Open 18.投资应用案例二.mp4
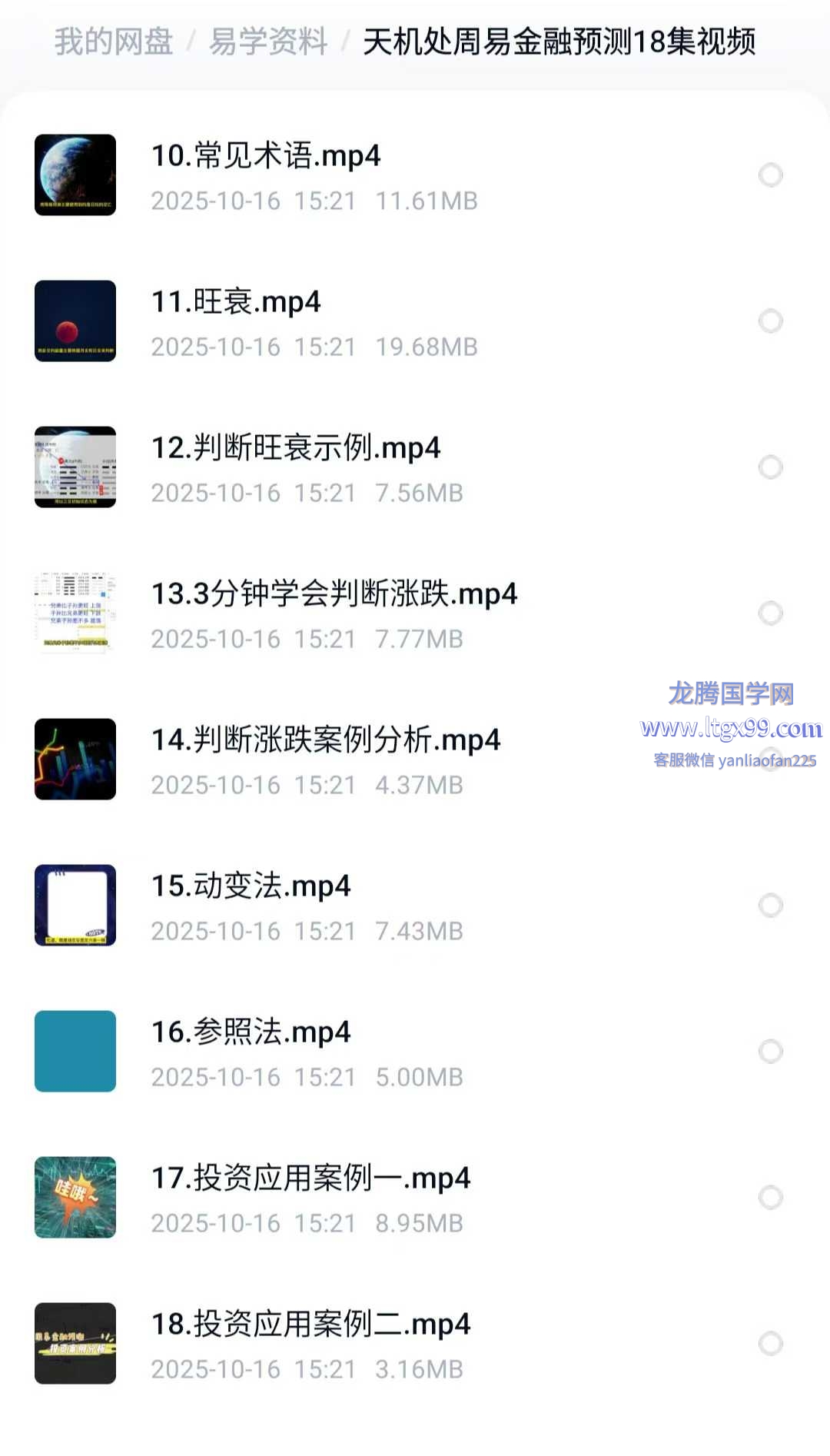The width and height of the screenshot is (830, 1456). tap(310, 1325)
